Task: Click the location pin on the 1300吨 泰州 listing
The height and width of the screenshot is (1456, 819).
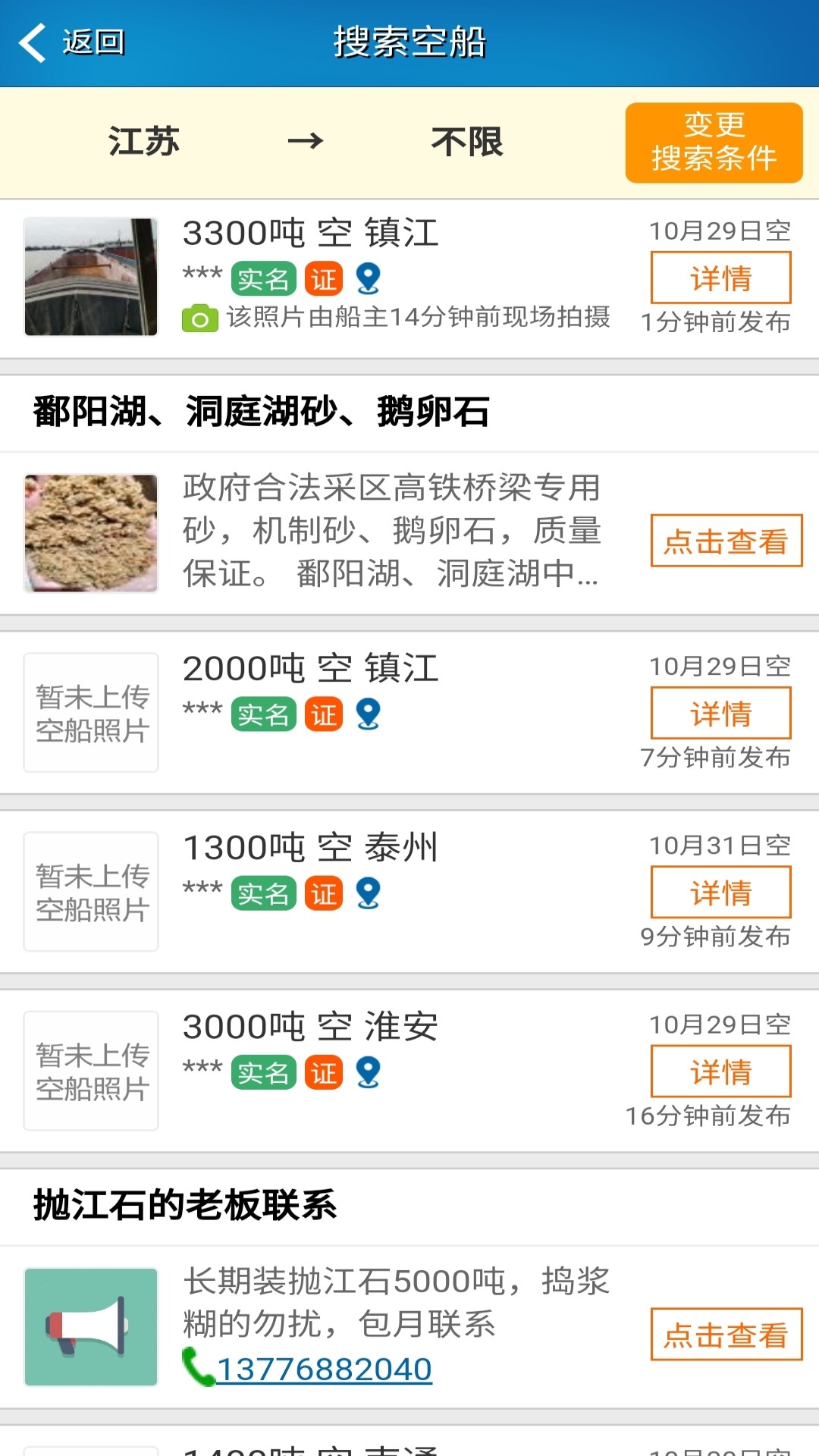Action: [x=369, y=895]
